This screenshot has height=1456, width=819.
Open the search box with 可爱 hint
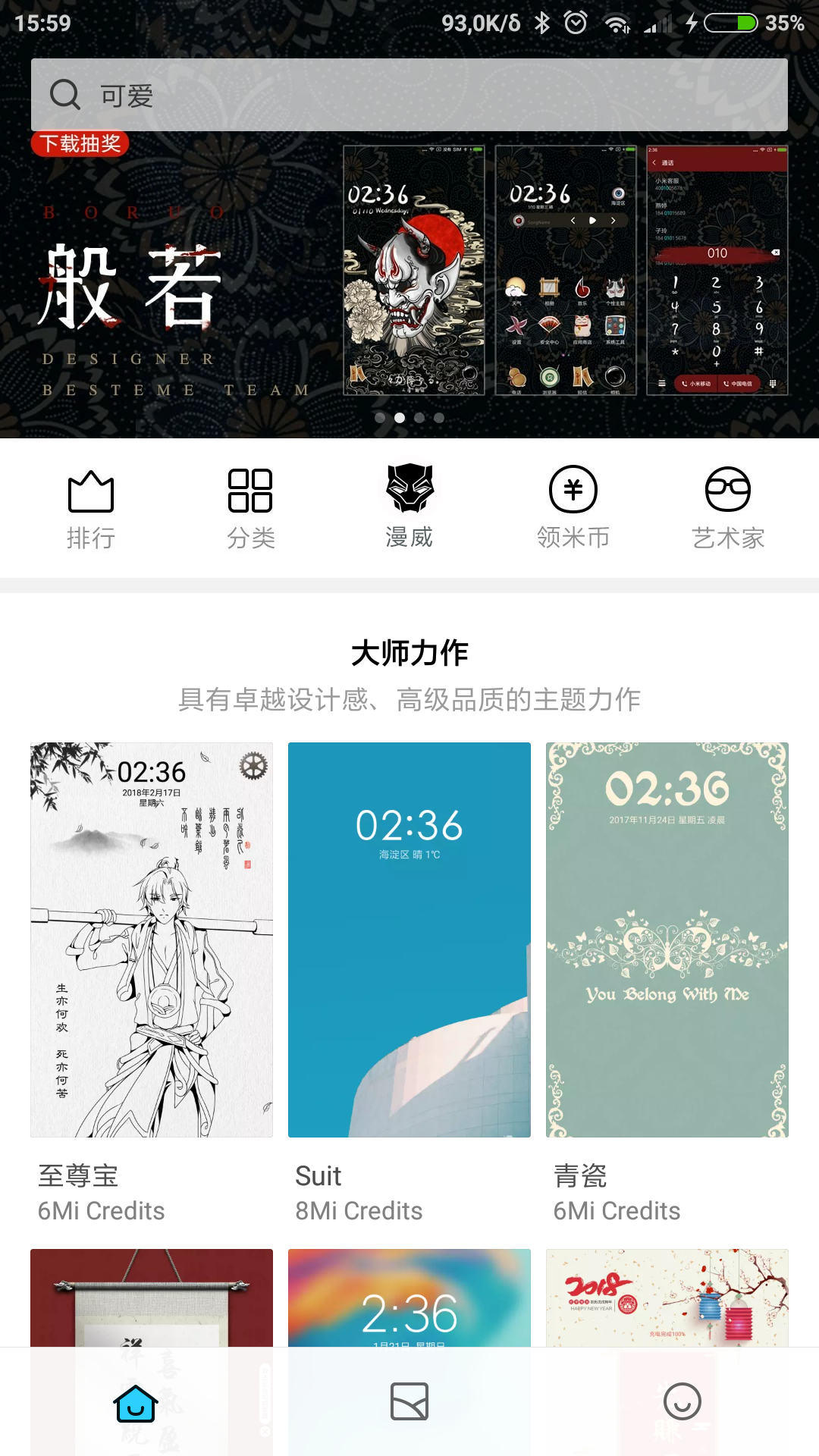[409, 95]
